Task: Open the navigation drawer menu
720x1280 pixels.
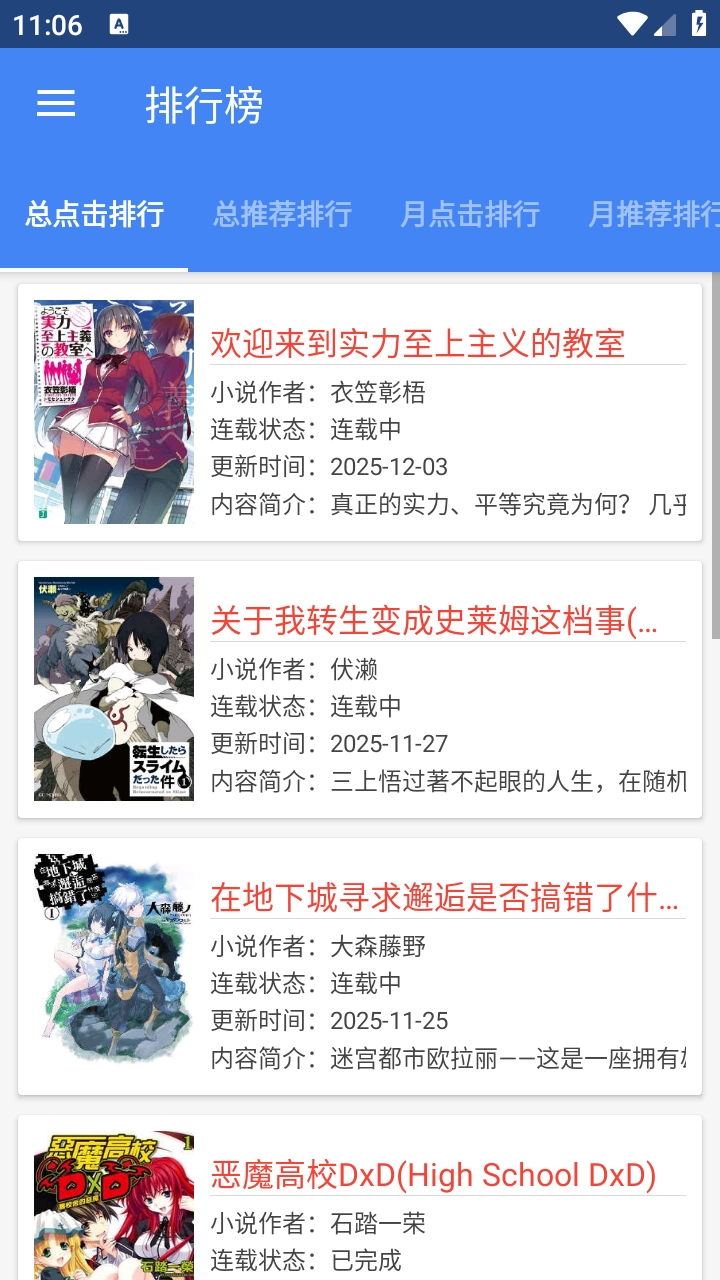Action: (55, 104)
